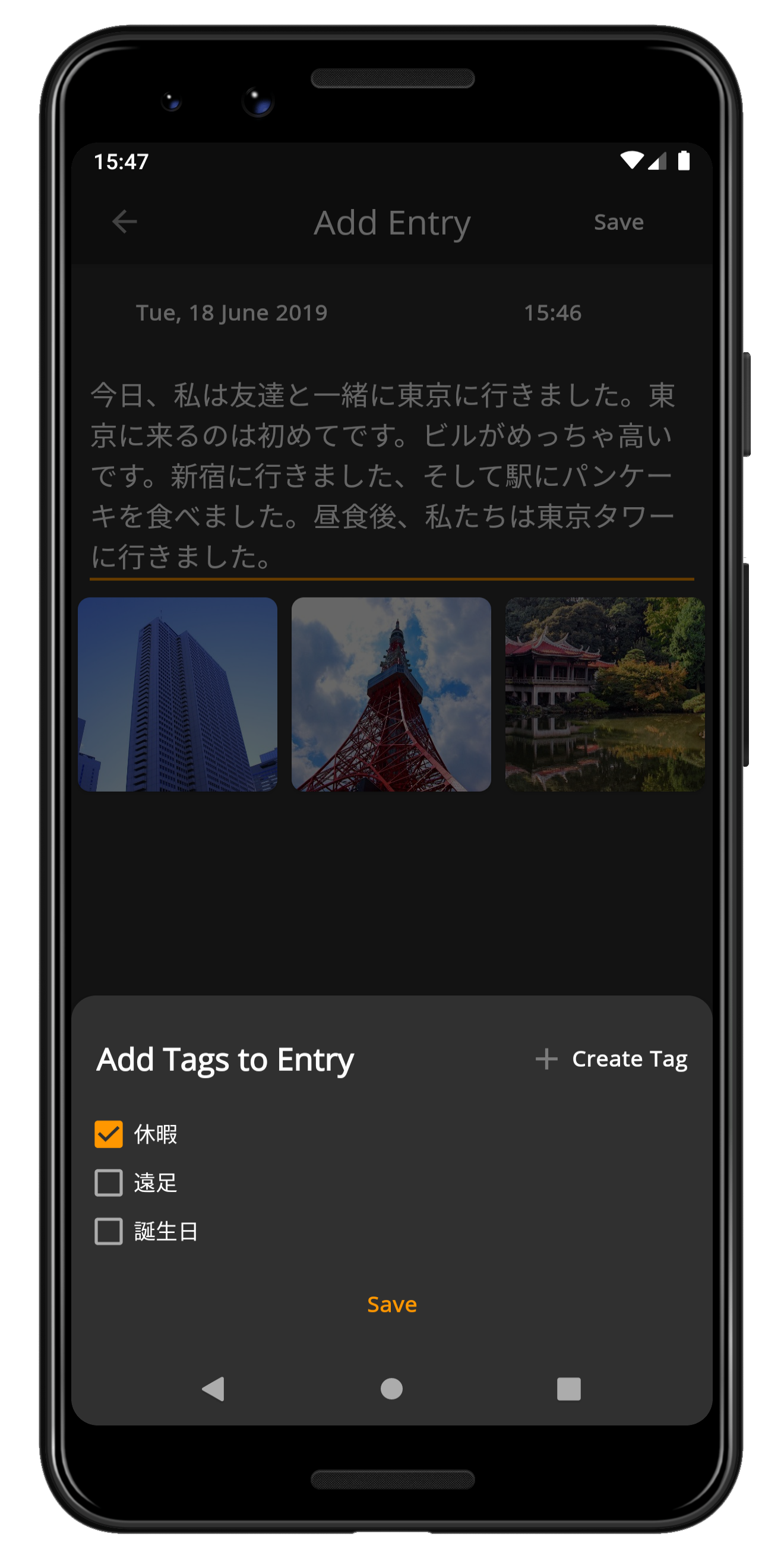Tap the cellular signal icon
This screenshot has height=1568, width=784.
(658, 160)
